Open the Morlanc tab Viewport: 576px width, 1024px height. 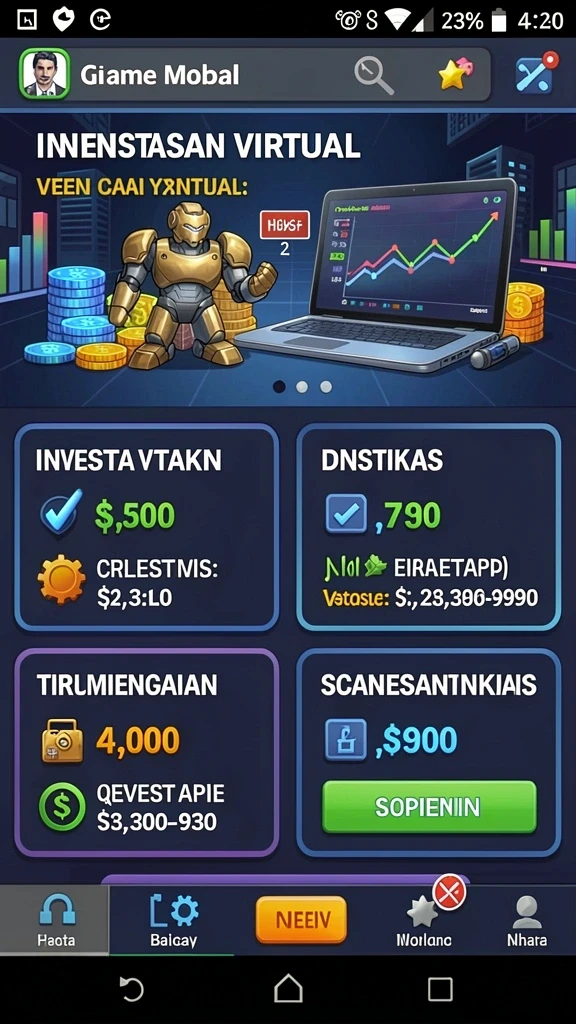point(424,920)
